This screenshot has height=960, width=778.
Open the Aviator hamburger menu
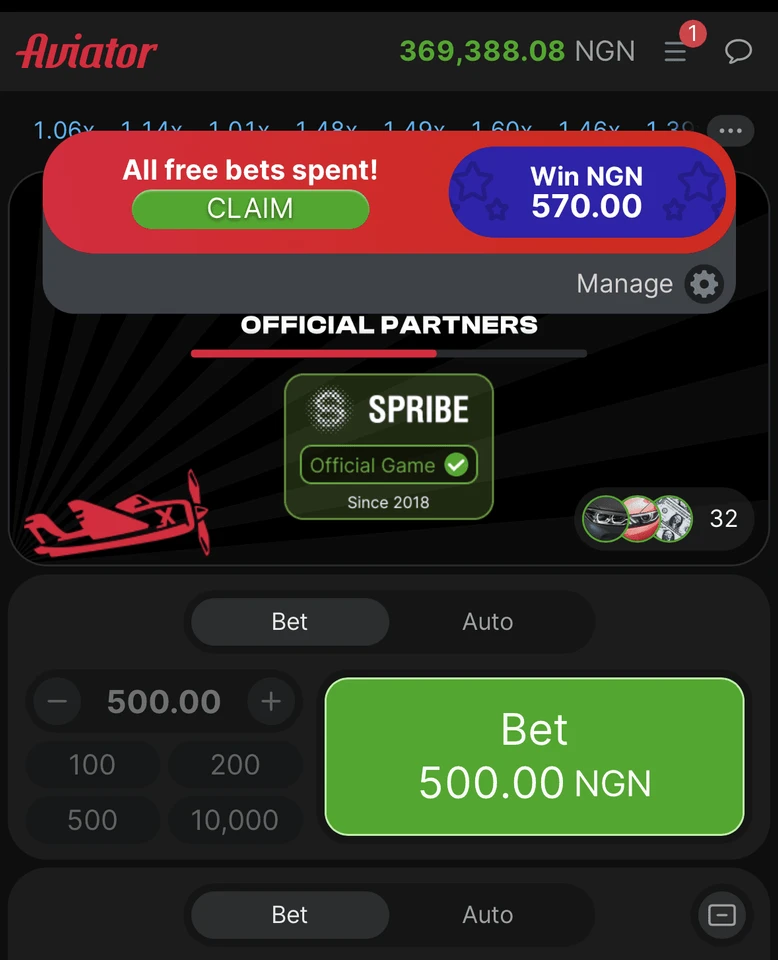point(676,51)
